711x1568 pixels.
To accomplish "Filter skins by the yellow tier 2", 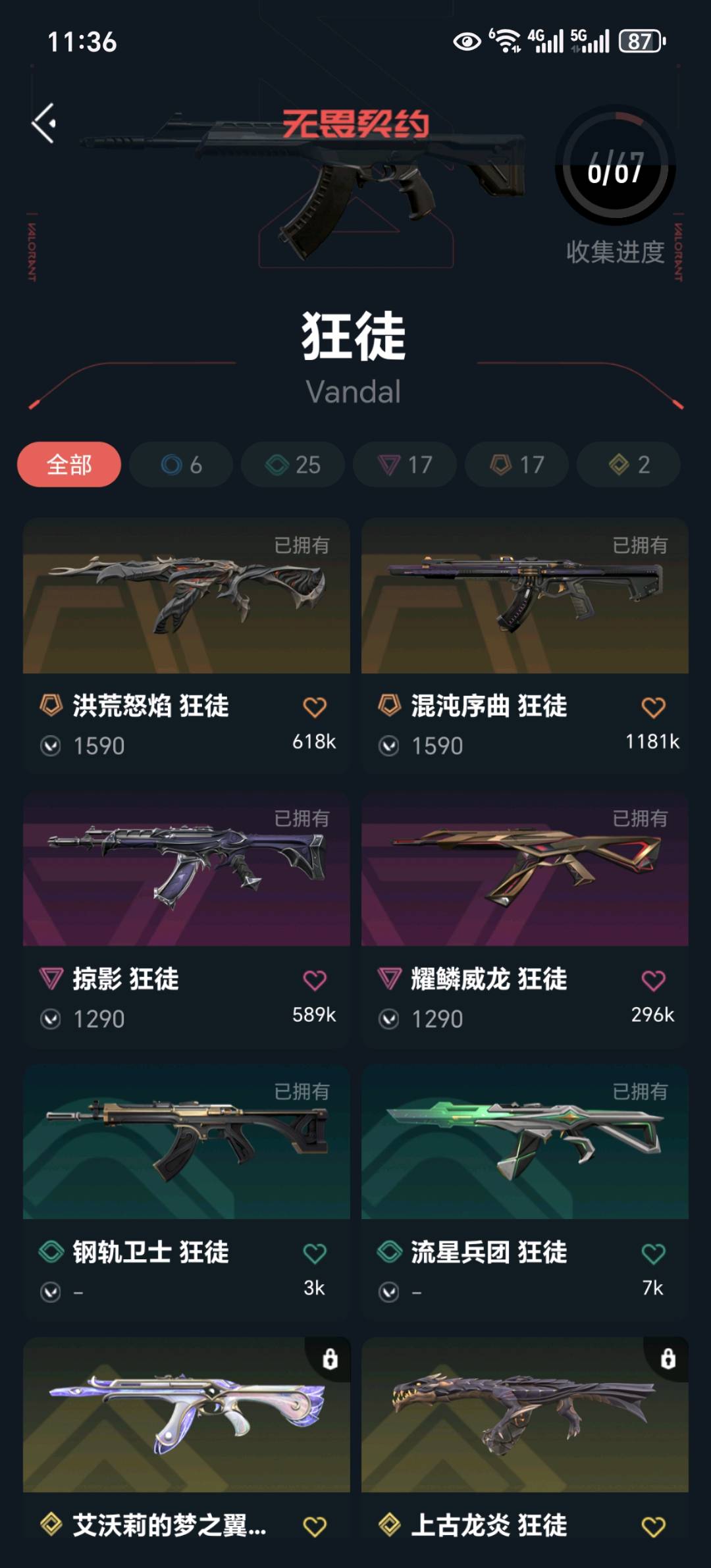I will pyautogui.click(x=629, y=465).
